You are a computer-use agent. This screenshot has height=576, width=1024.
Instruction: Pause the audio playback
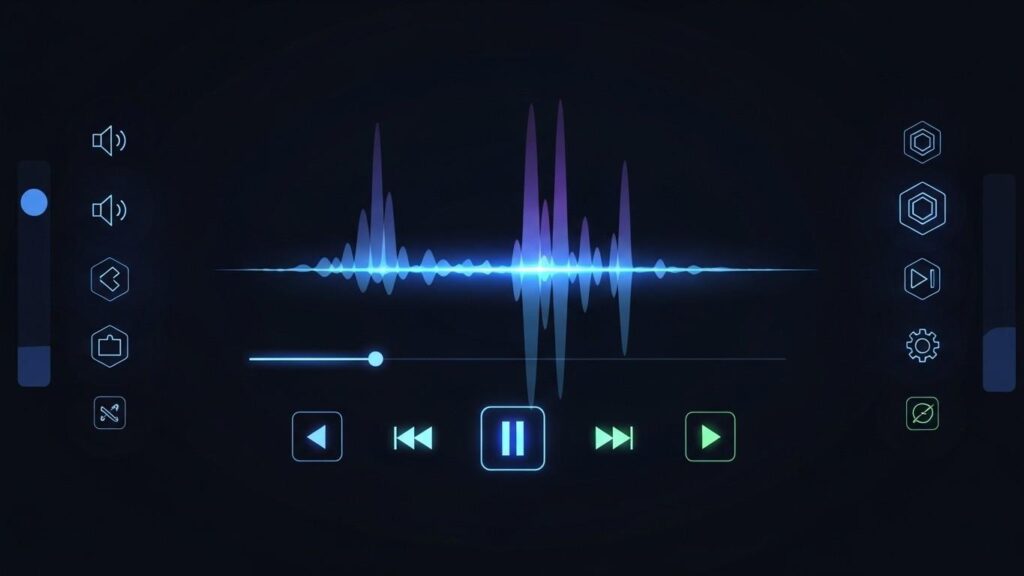pos(513,438)
